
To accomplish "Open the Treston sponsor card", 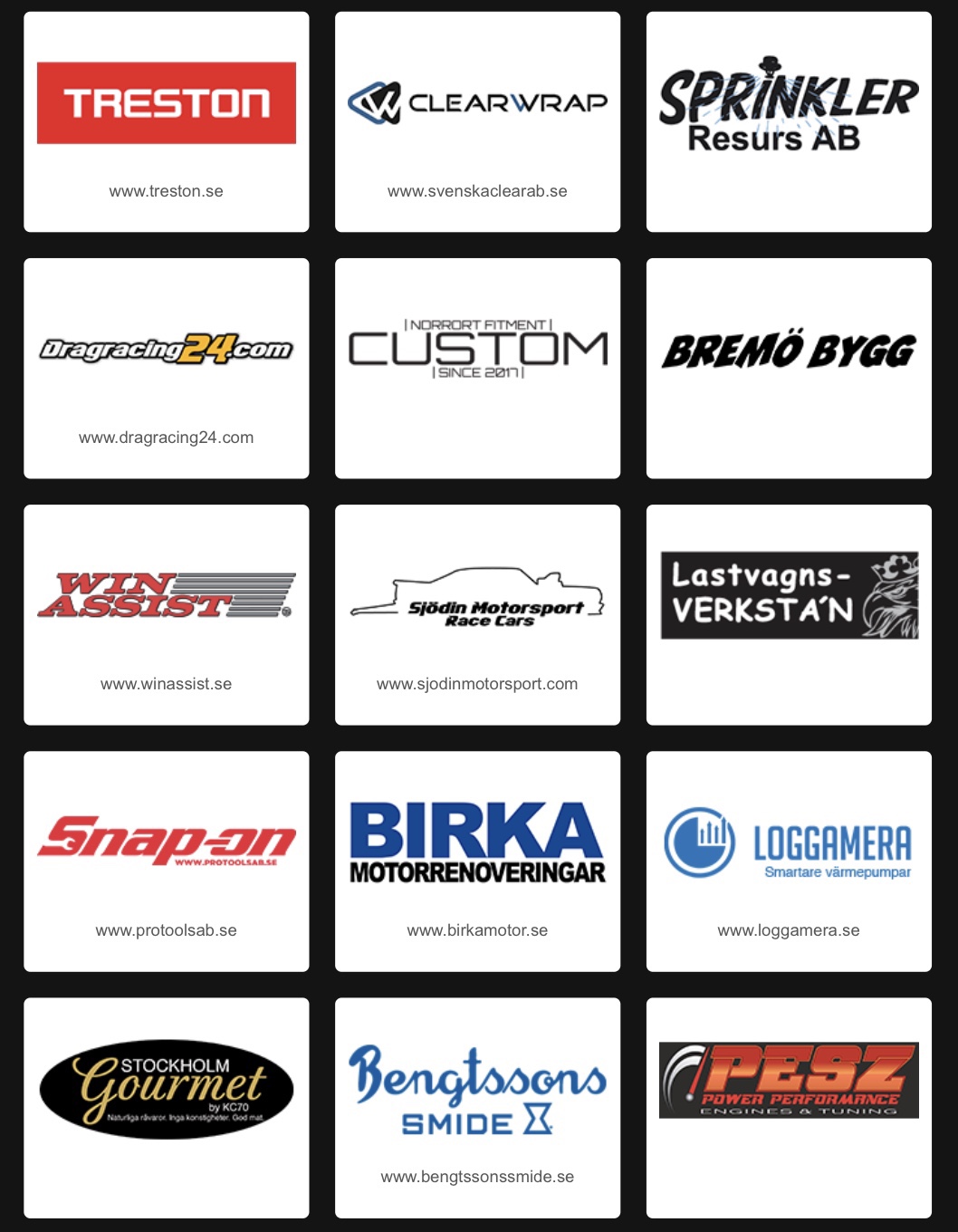I will [166, 121].
